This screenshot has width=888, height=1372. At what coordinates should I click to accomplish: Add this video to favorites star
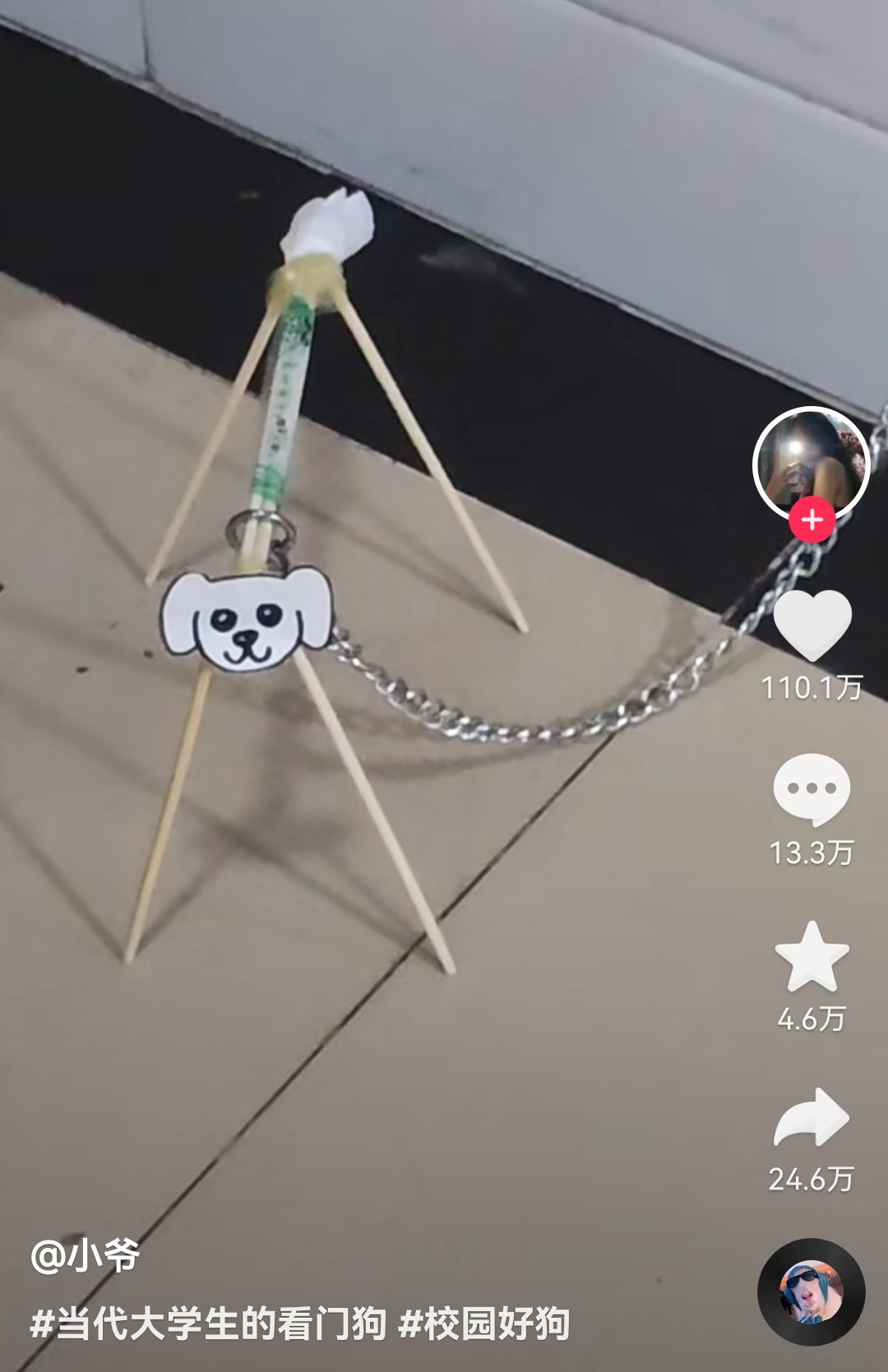[812, 956]
